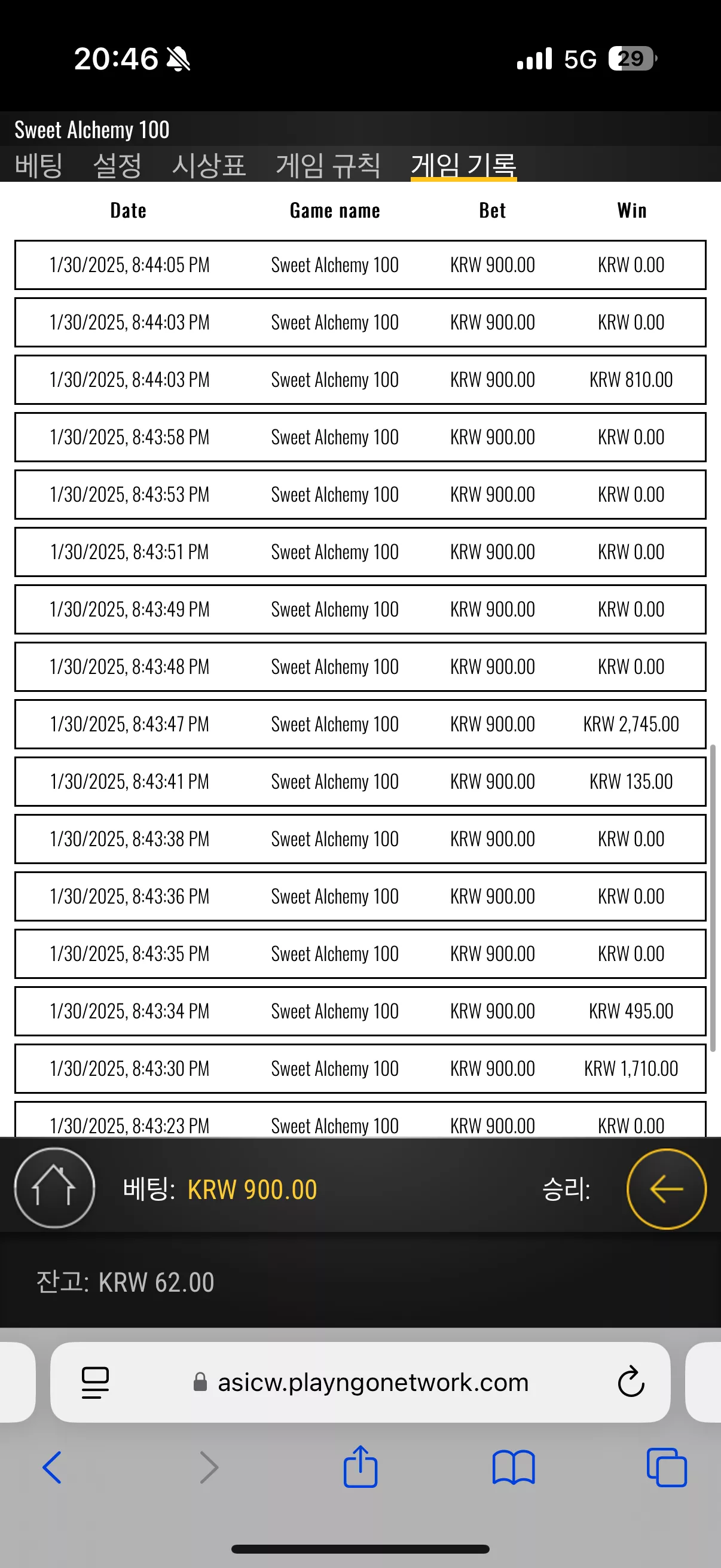Reload the page in Safari
The height and width of the screenshot is (1568, 721).
click(x=631, y=1382)
